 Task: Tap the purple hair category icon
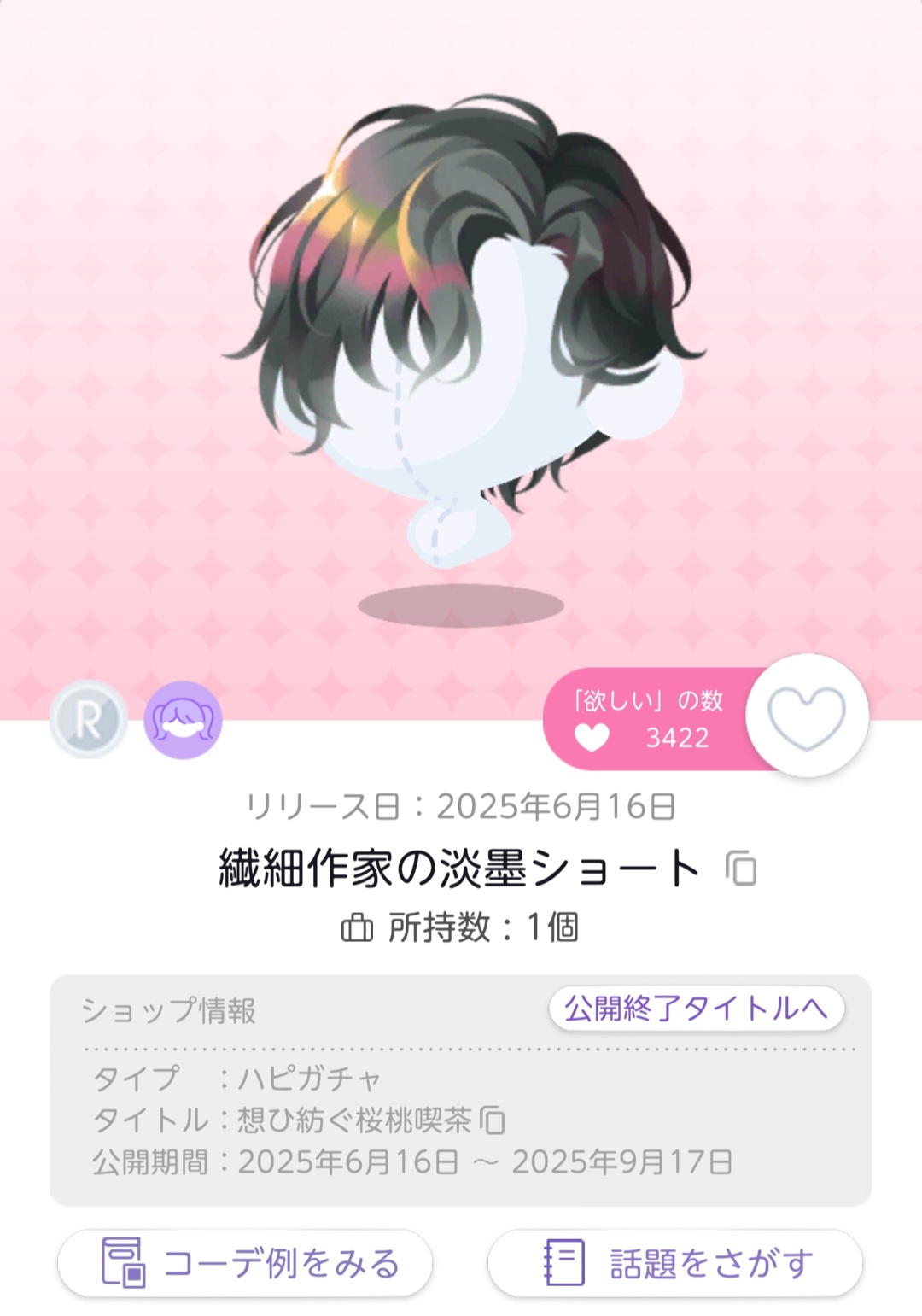[183, 720]
